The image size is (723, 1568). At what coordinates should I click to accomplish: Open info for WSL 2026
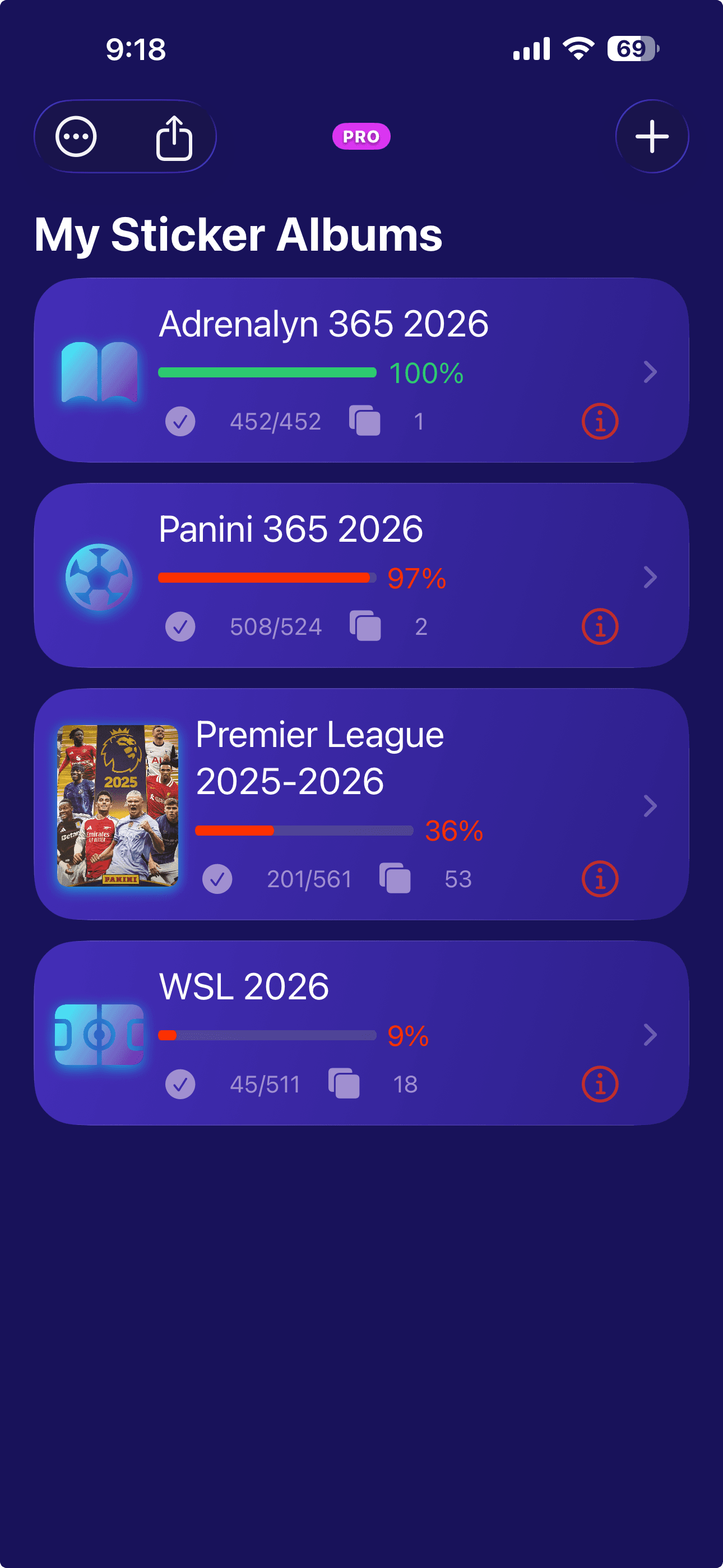click(x=600, y=1083)
